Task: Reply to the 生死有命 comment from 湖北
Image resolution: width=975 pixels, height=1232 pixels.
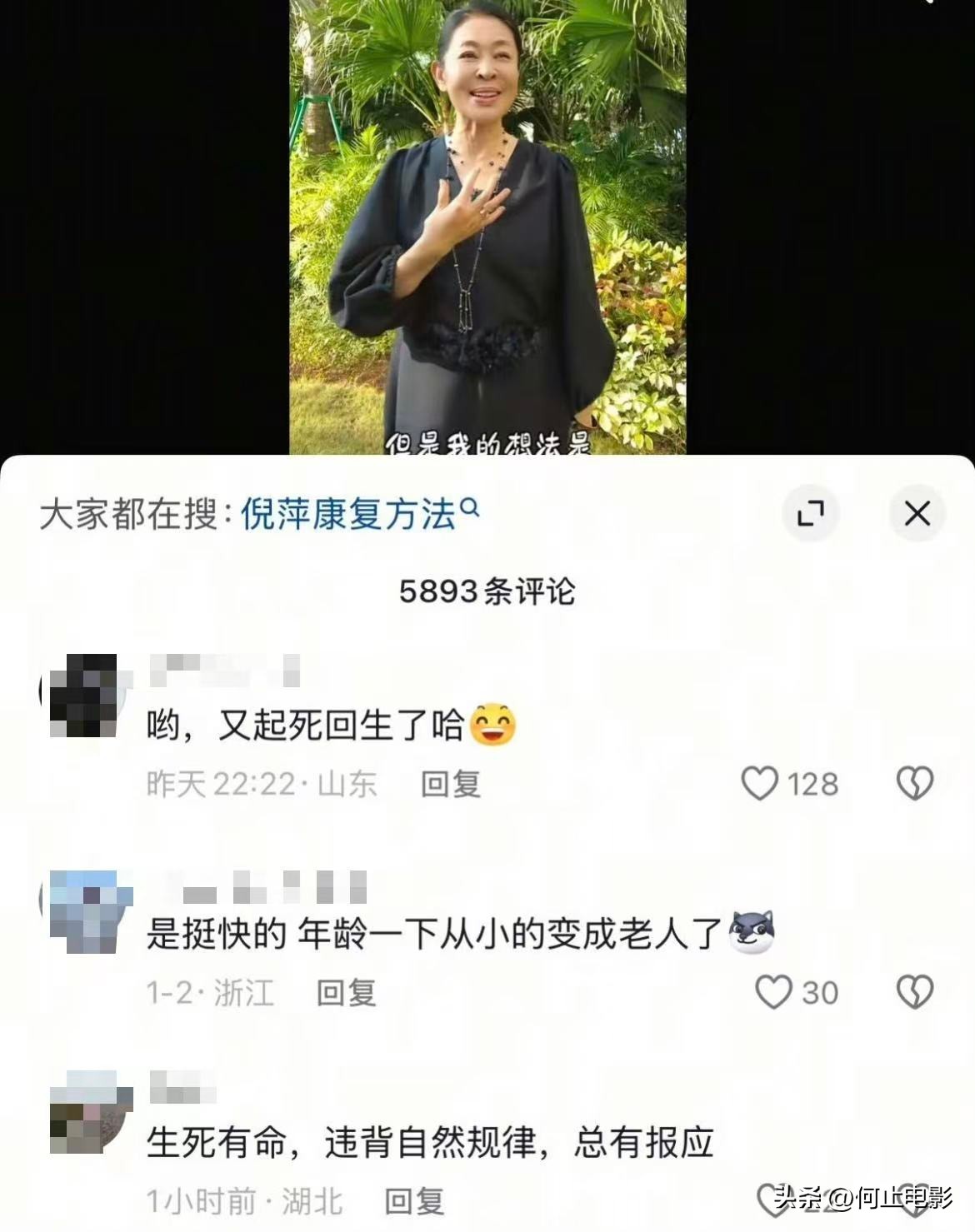Action: [413, 1201]
